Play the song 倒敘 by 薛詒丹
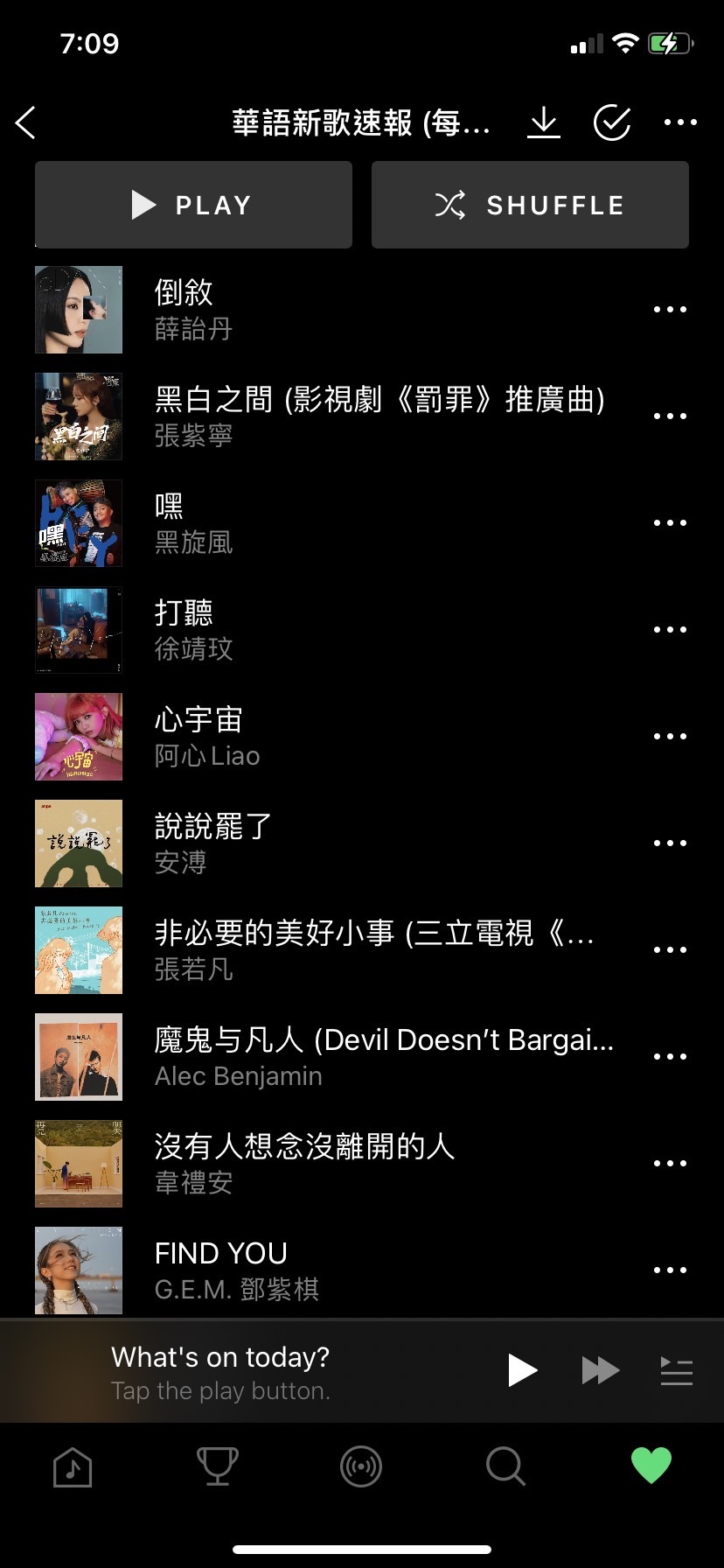The height and width of the screenshot is (1568, 724). coord(350,310)
